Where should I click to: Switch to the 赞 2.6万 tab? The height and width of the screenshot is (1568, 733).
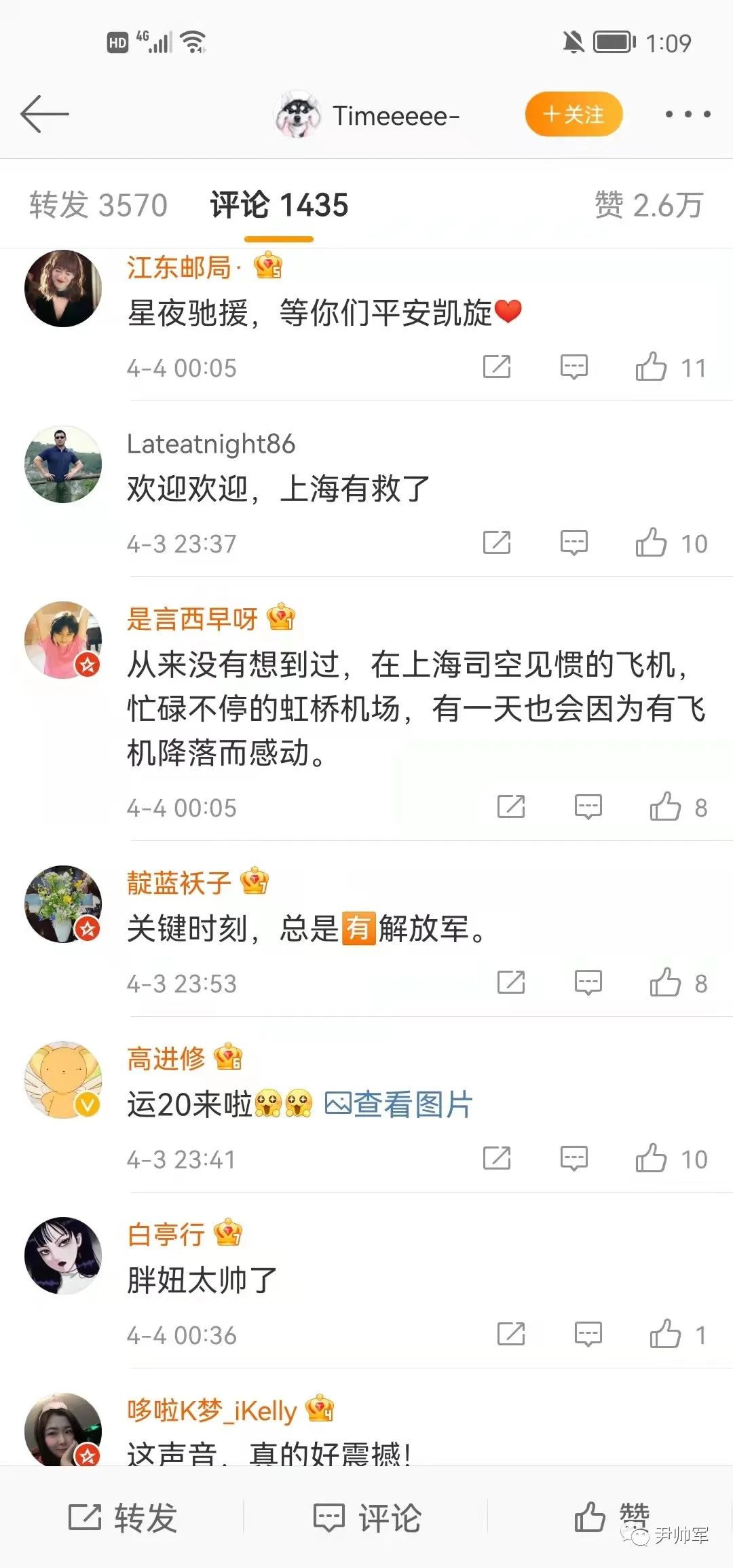tap(648, 205)
